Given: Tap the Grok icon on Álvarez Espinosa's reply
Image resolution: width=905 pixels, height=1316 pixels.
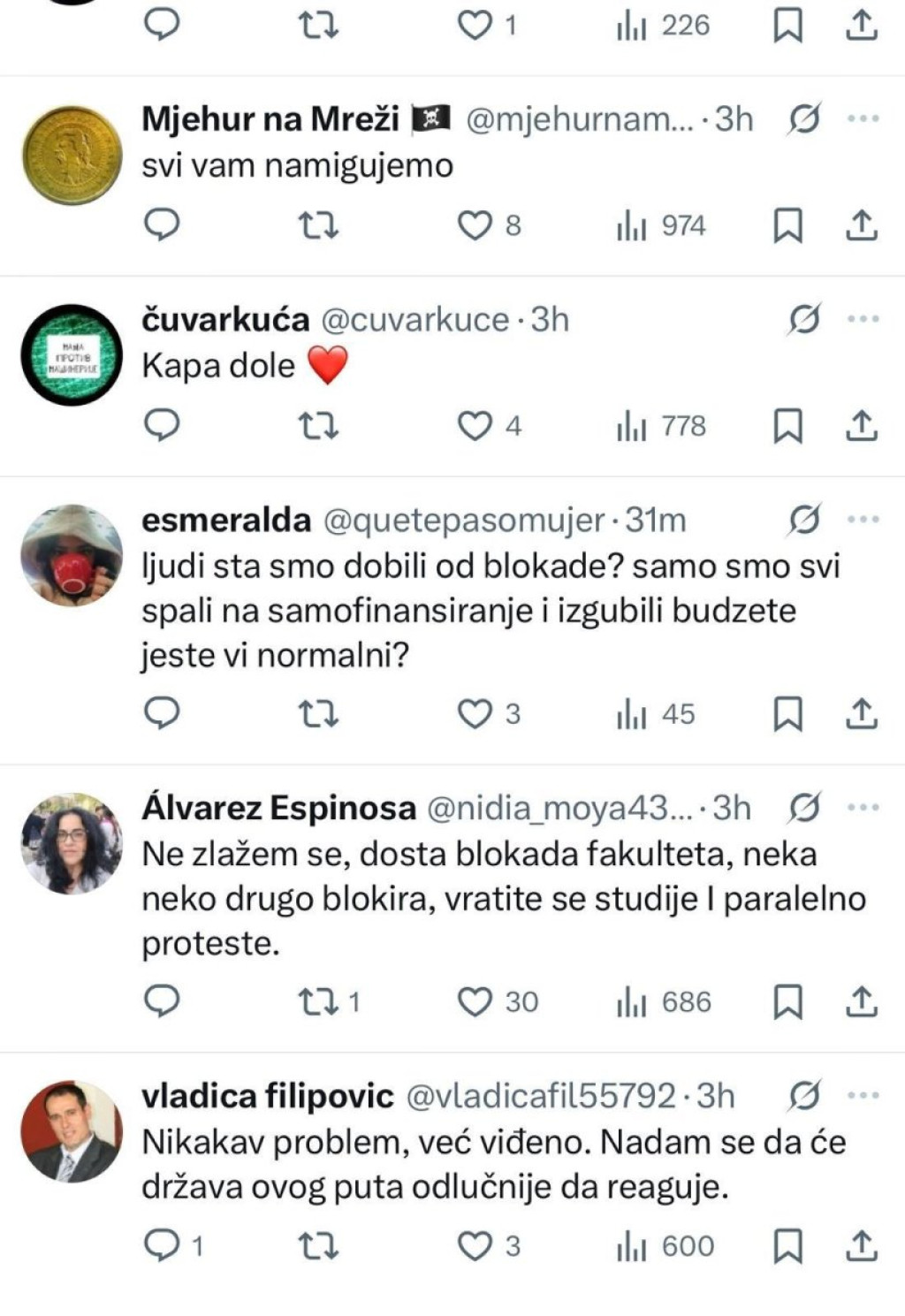Looking at the screenshot, I should coord(804,808).
